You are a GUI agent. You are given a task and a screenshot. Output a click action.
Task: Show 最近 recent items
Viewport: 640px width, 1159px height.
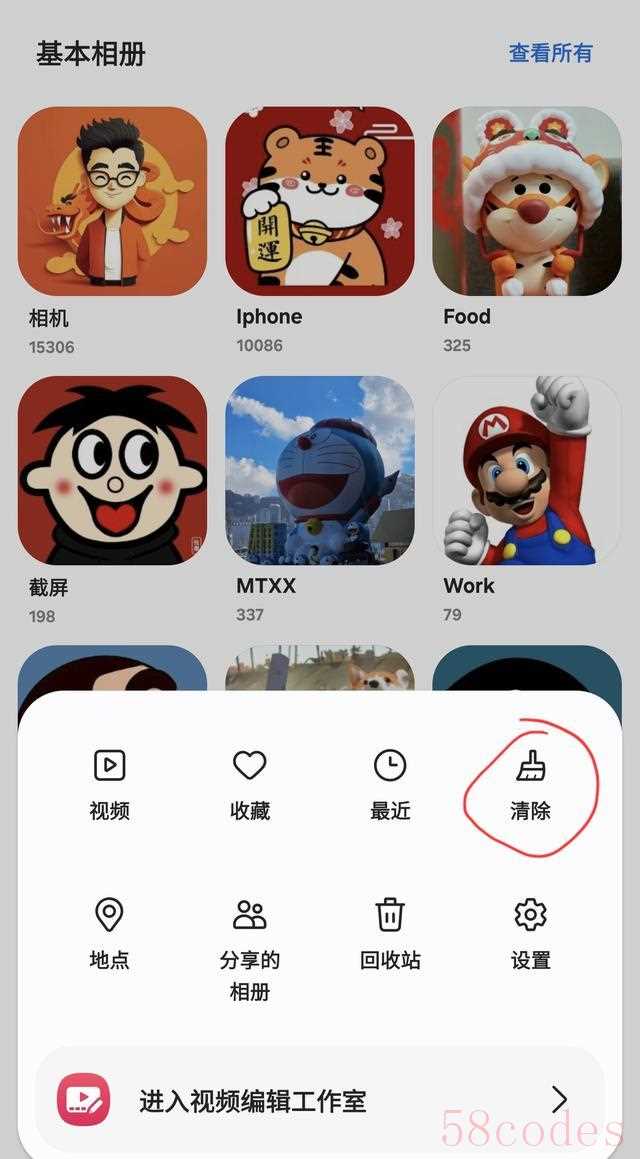point(390,784)
